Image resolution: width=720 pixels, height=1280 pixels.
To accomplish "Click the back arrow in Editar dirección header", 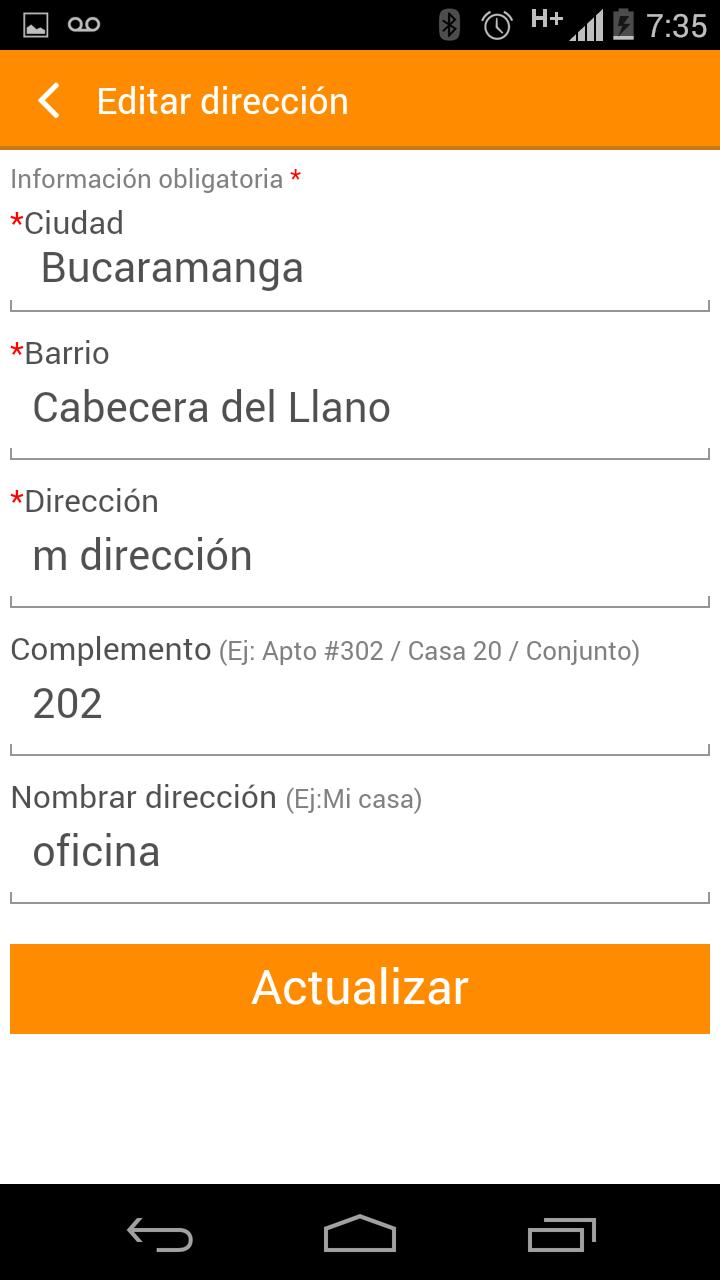I will point(47,99).
